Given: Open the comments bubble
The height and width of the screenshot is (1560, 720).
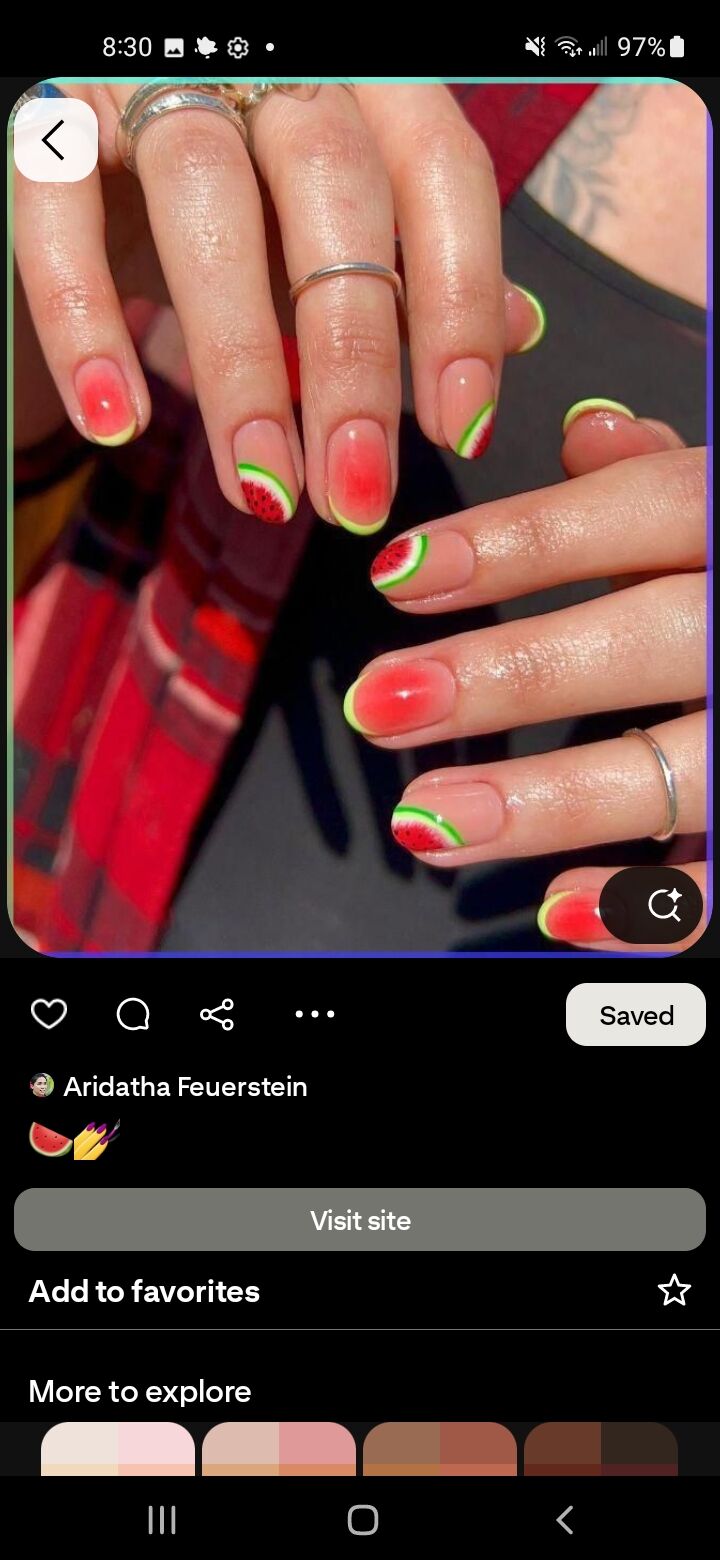Looking at the screenshot, I should [x=133, y=1014].
